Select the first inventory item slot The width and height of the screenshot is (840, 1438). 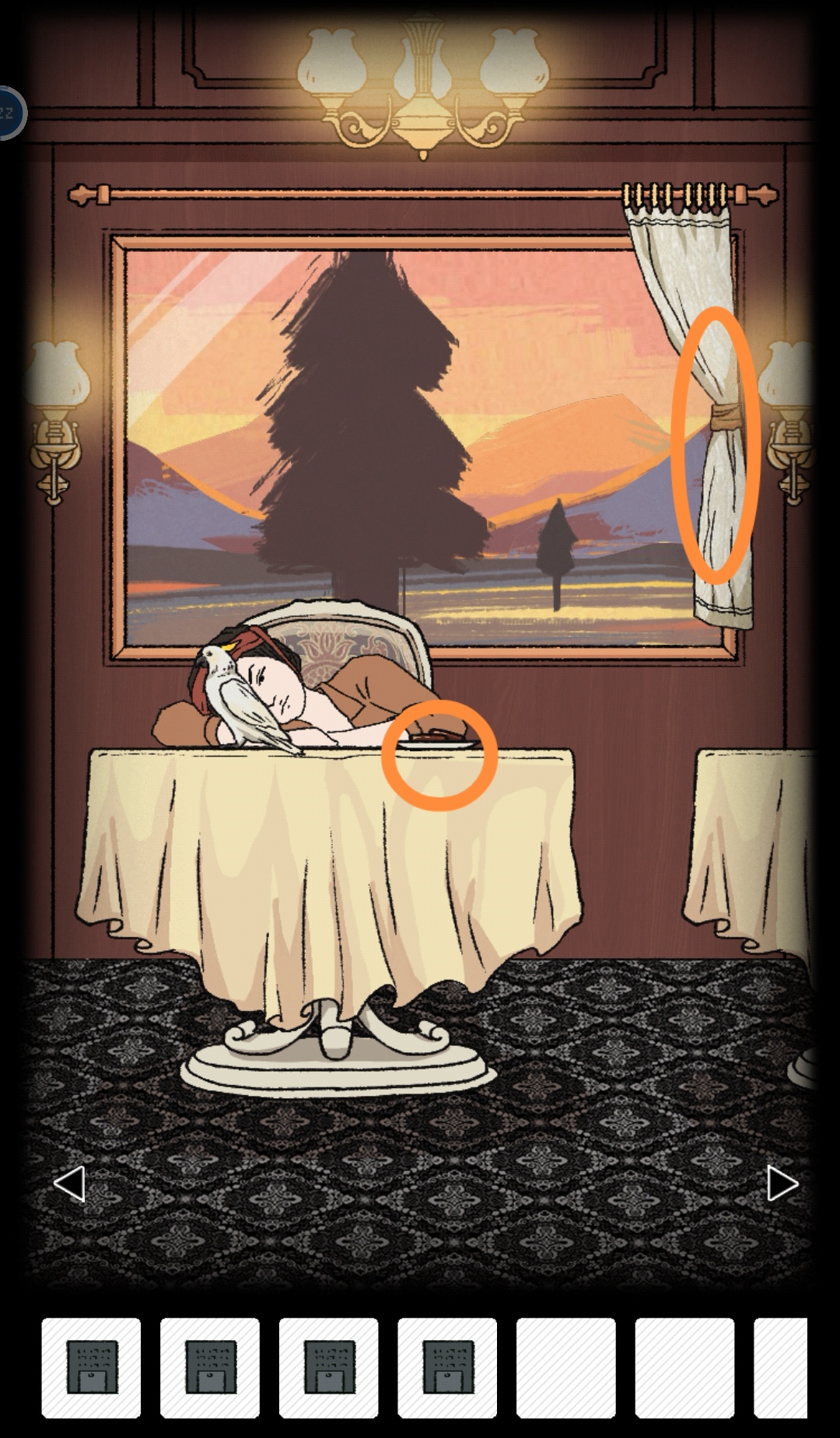91,1367
